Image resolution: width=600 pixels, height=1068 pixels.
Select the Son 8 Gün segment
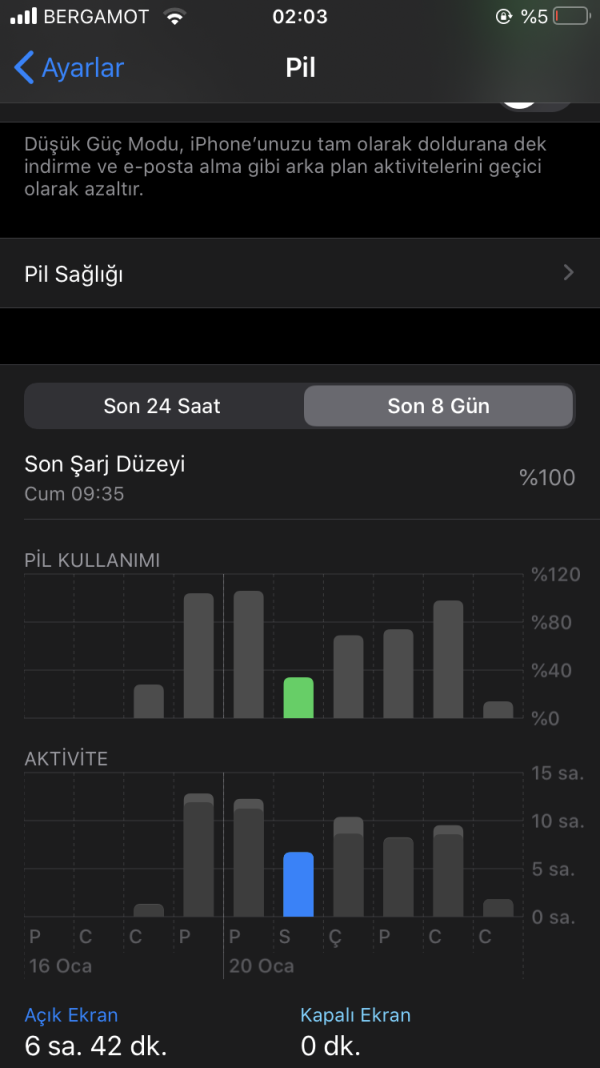coord(438,406)
